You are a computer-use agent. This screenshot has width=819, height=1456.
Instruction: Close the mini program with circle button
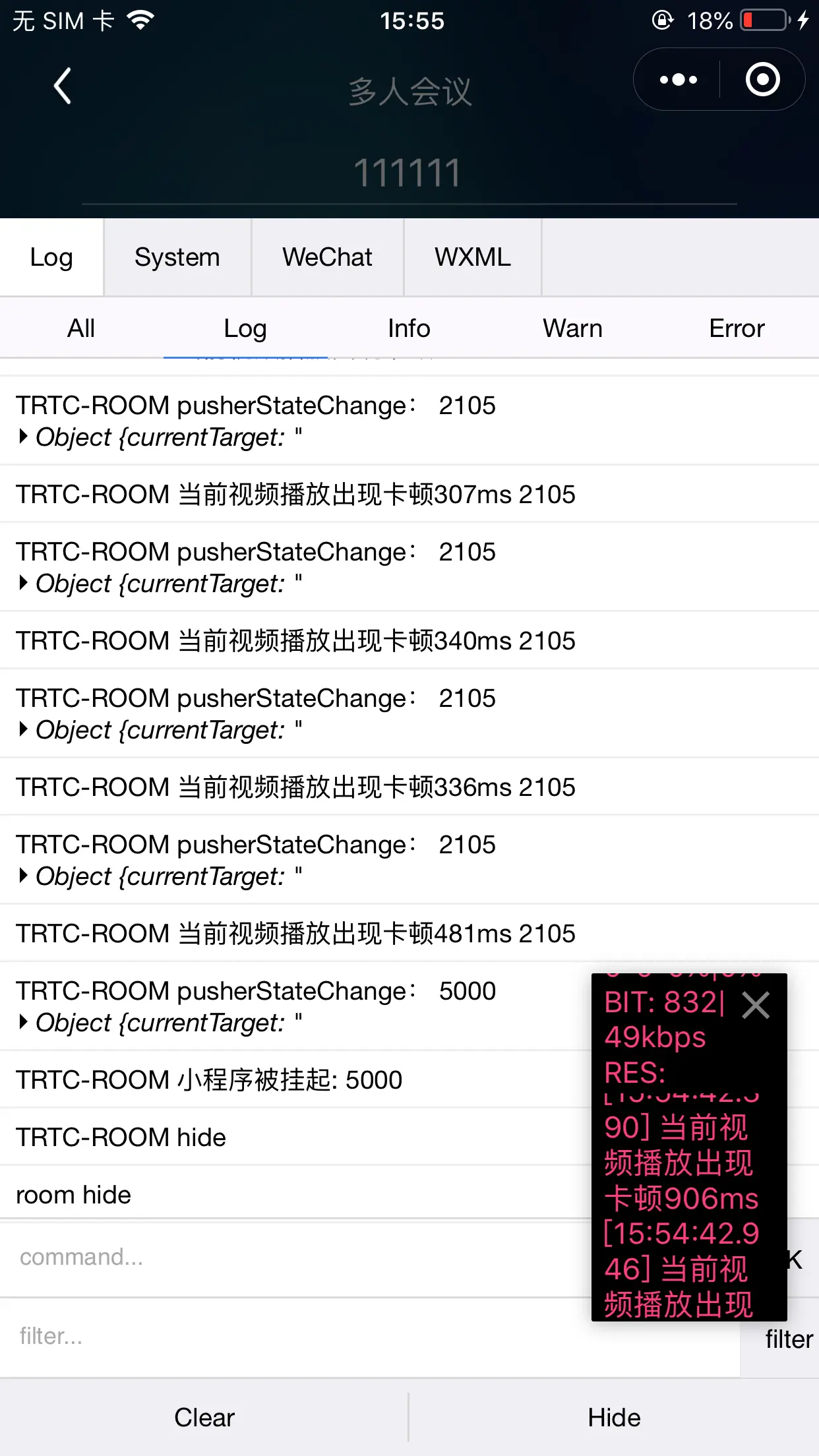[762, 80]
